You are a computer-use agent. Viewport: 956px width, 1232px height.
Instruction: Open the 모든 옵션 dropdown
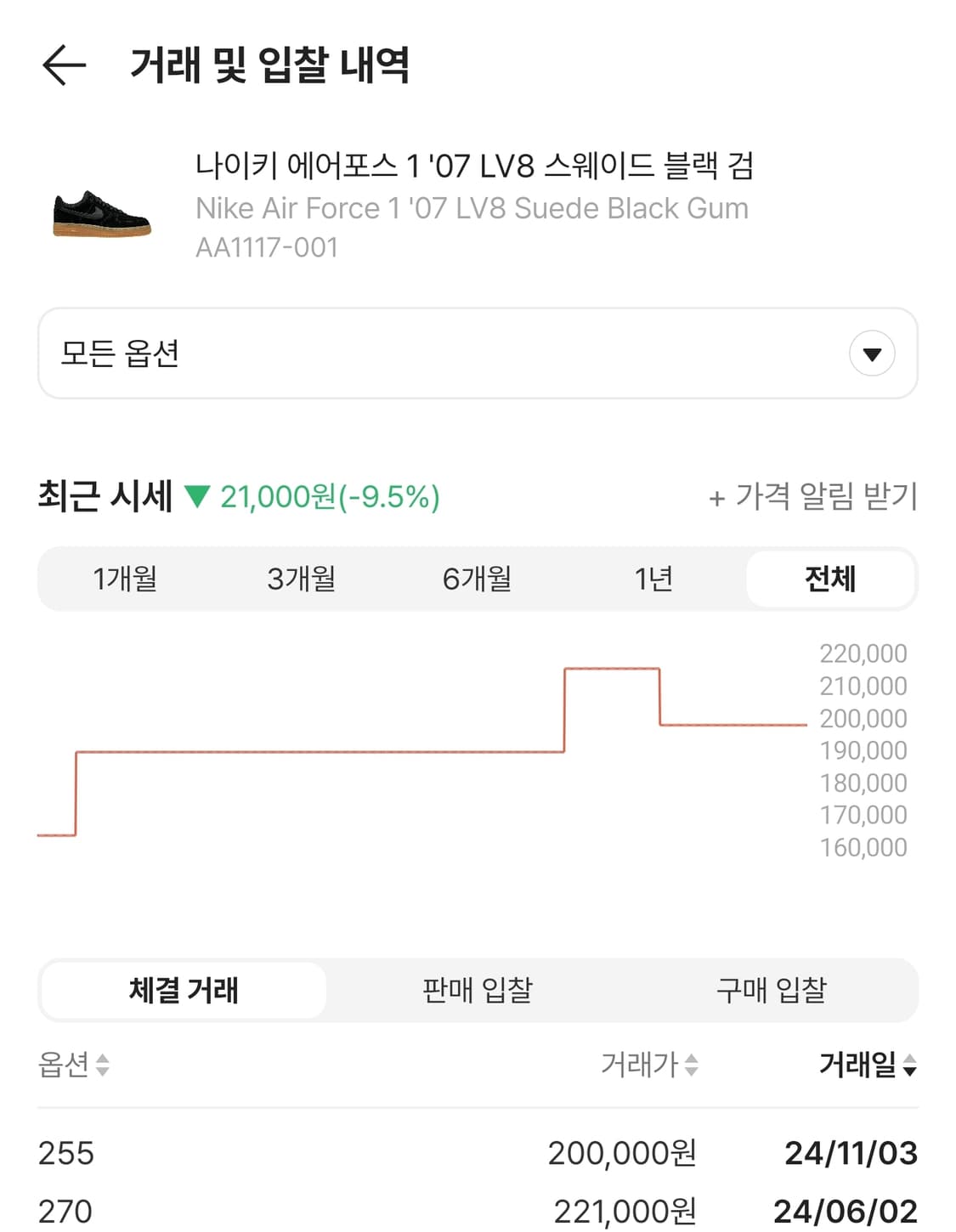click(x=476, y=353)
